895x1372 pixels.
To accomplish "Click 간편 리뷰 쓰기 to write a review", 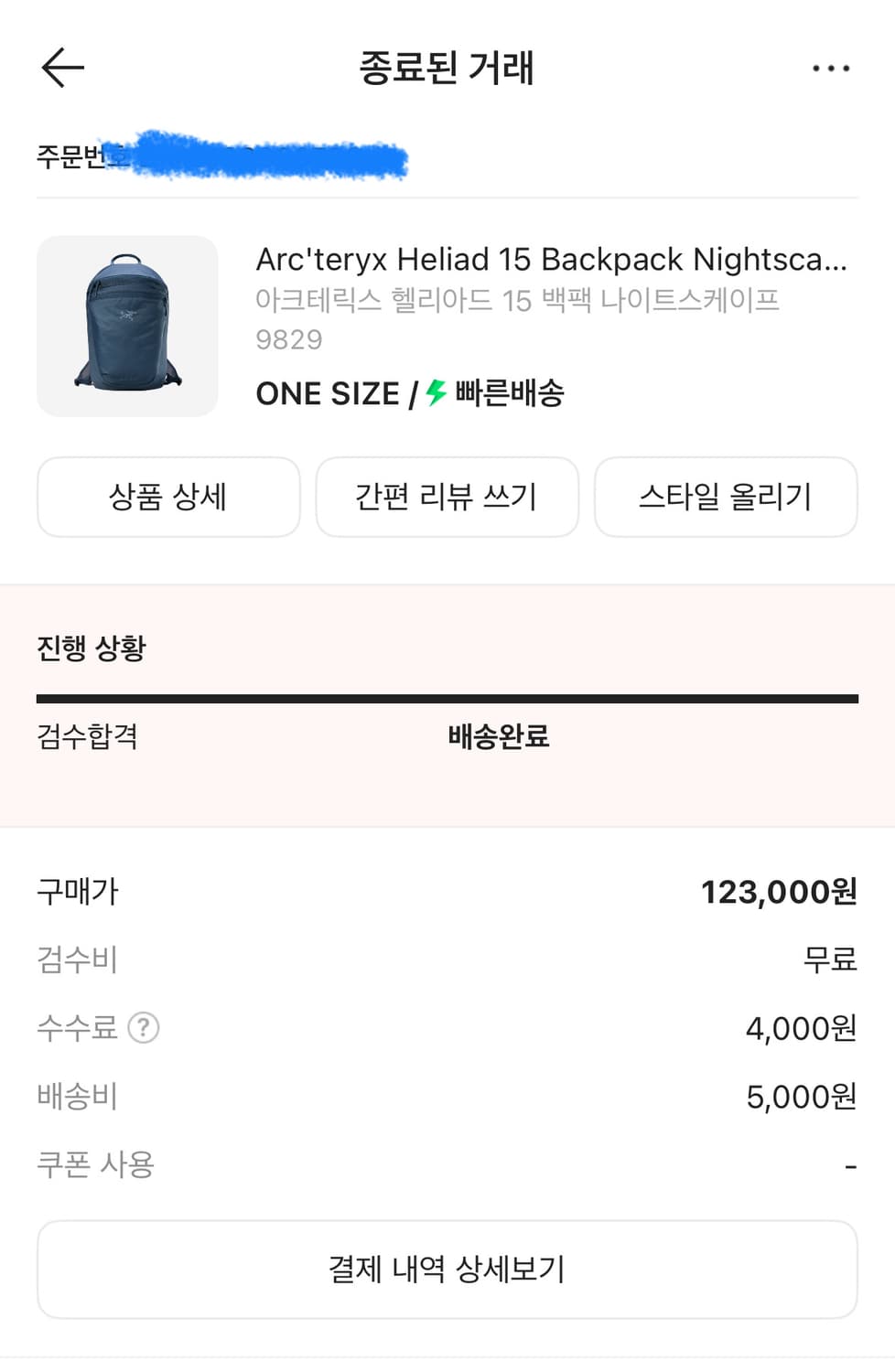I will coord(447,497).
